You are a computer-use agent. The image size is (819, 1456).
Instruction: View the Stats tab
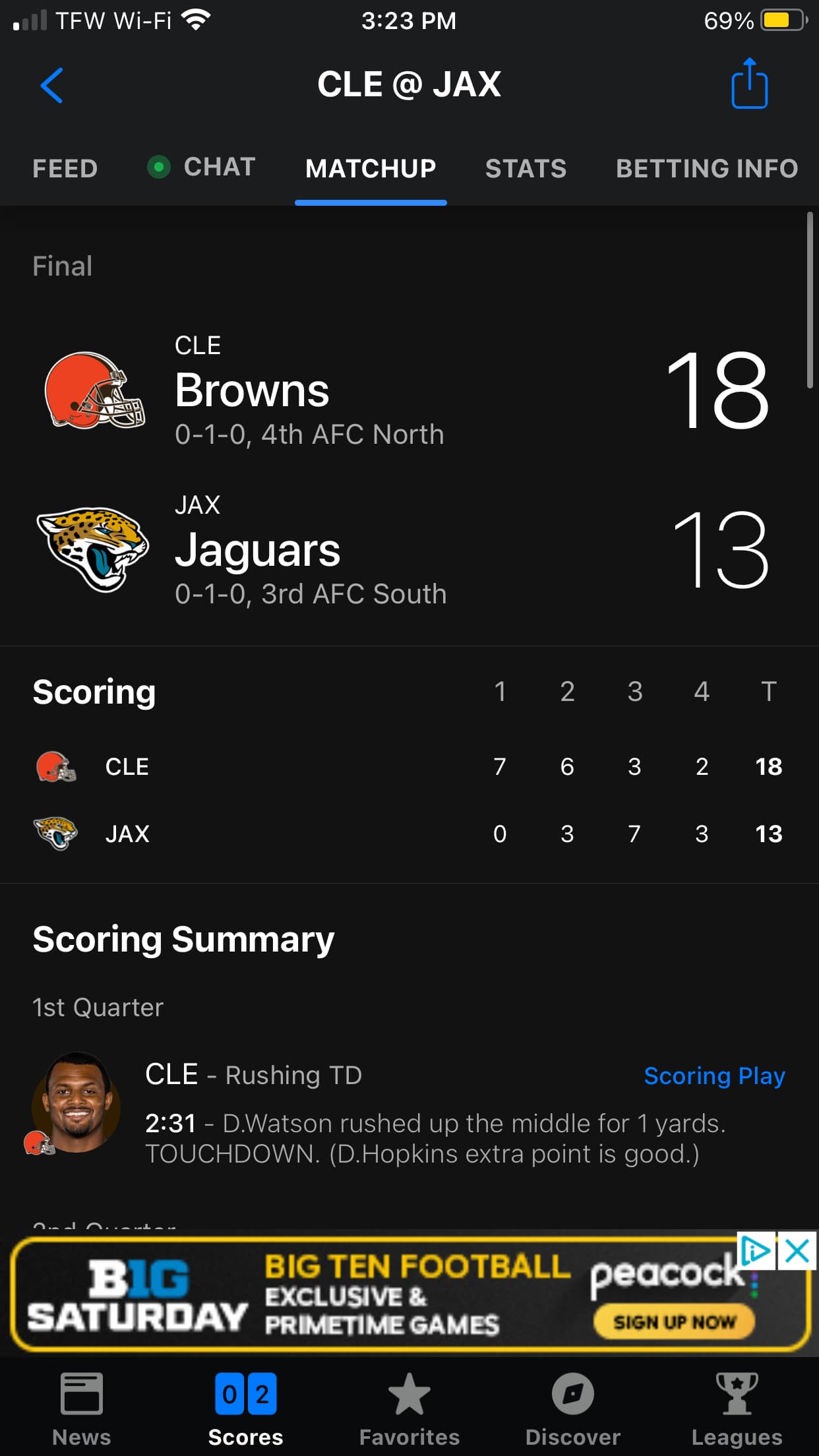pyautogui.click(x=526, y=169)
